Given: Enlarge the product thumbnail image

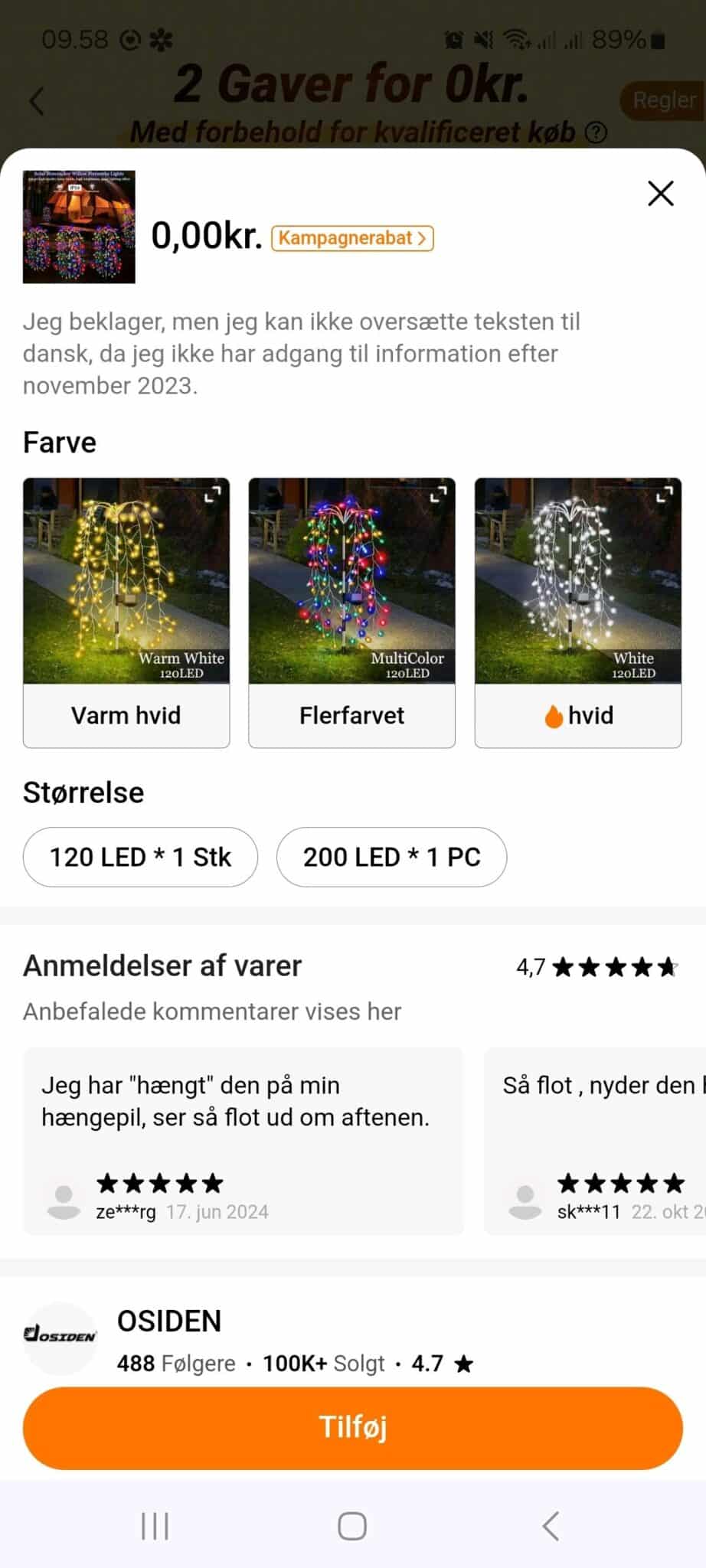Looking at the screenshot, I should (x=79, y=227).
